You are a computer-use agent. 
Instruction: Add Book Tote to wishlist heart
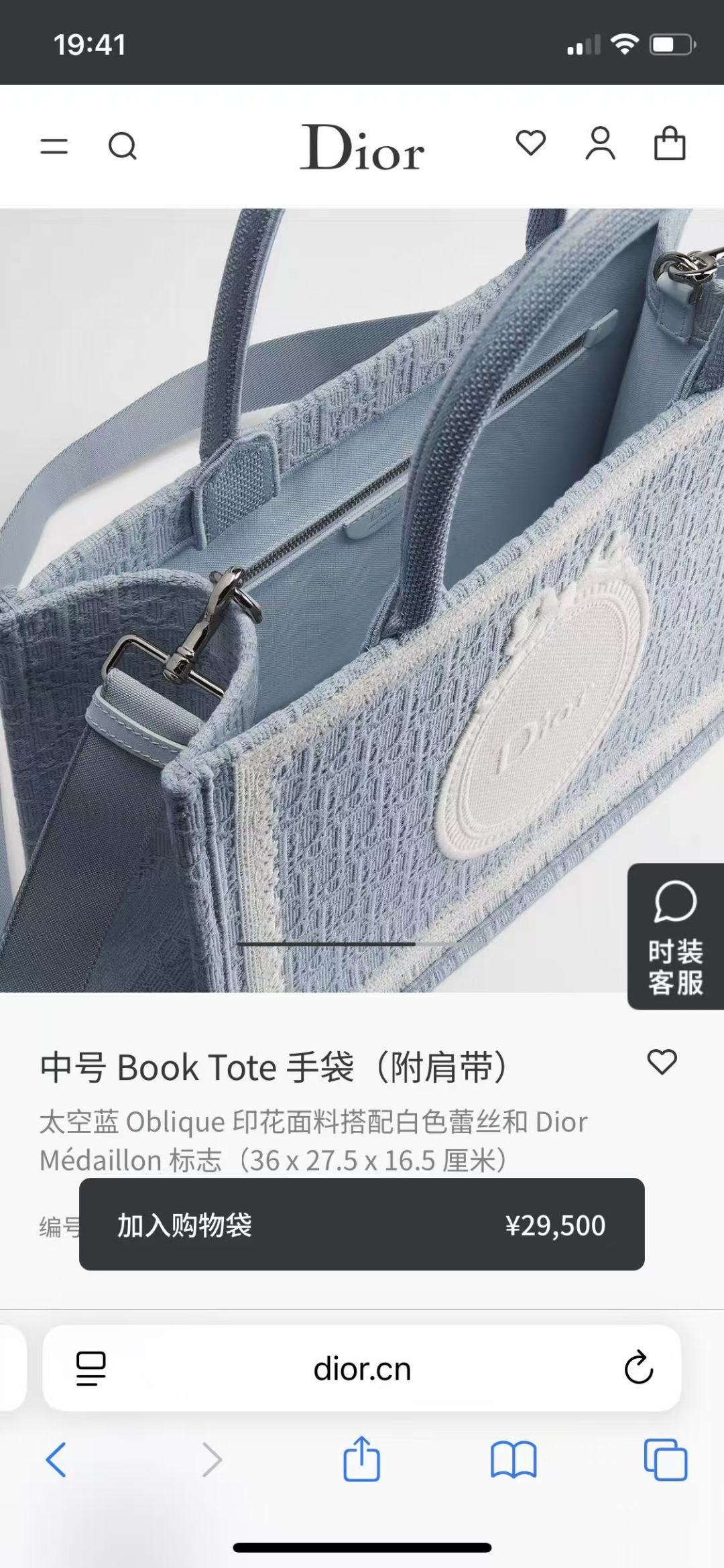pos(662,1062)
